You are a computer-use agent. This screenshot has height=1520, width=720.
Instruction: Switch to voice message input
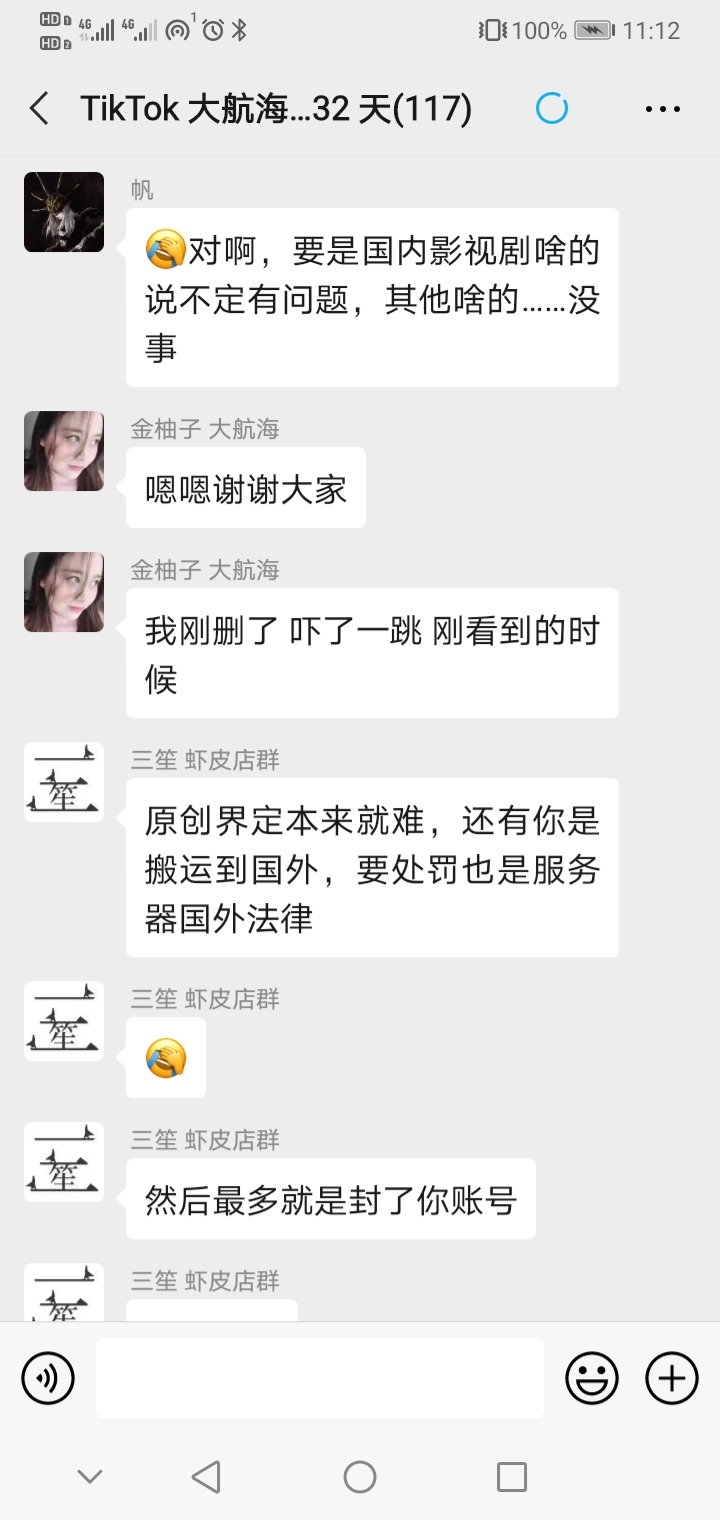48,1378
